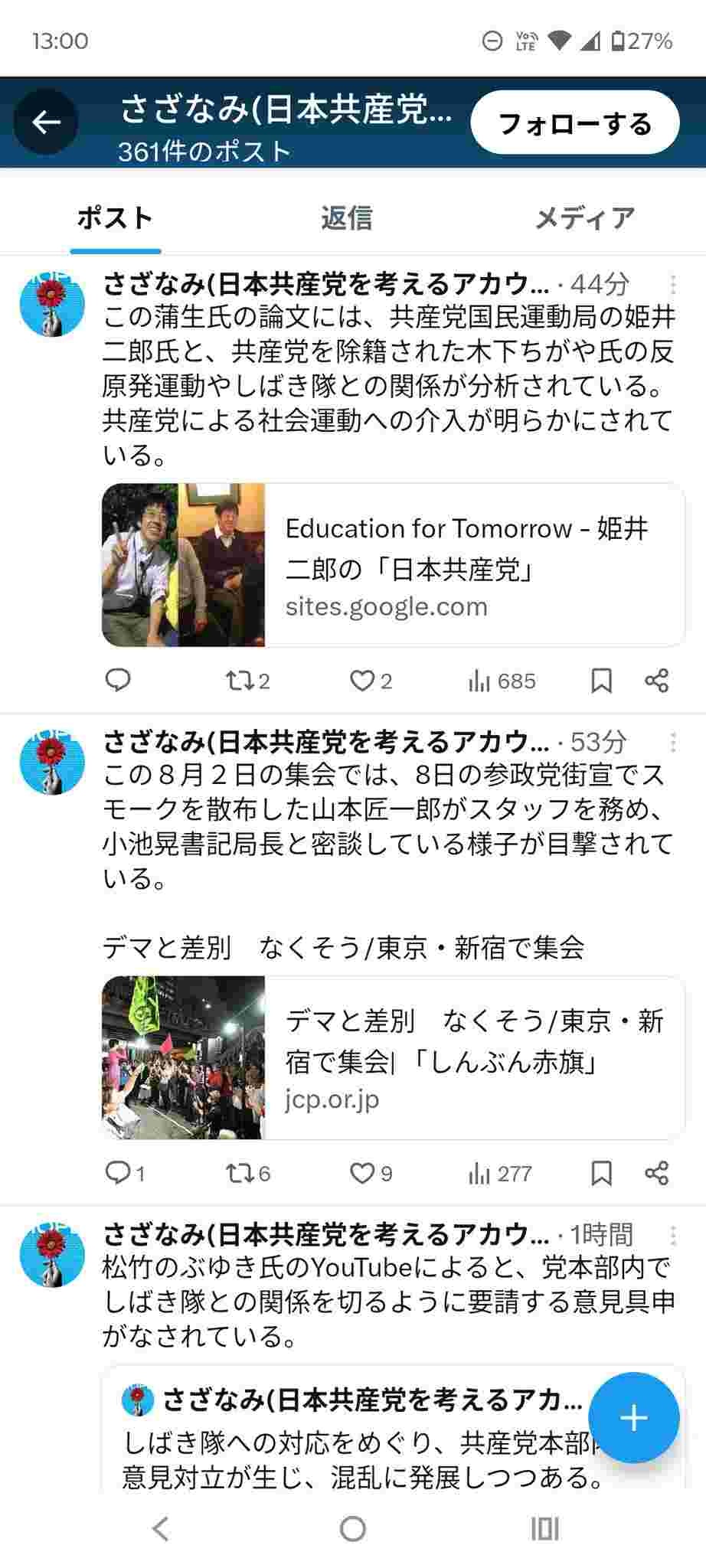Tap the フォローする button

tap(574, 122)
